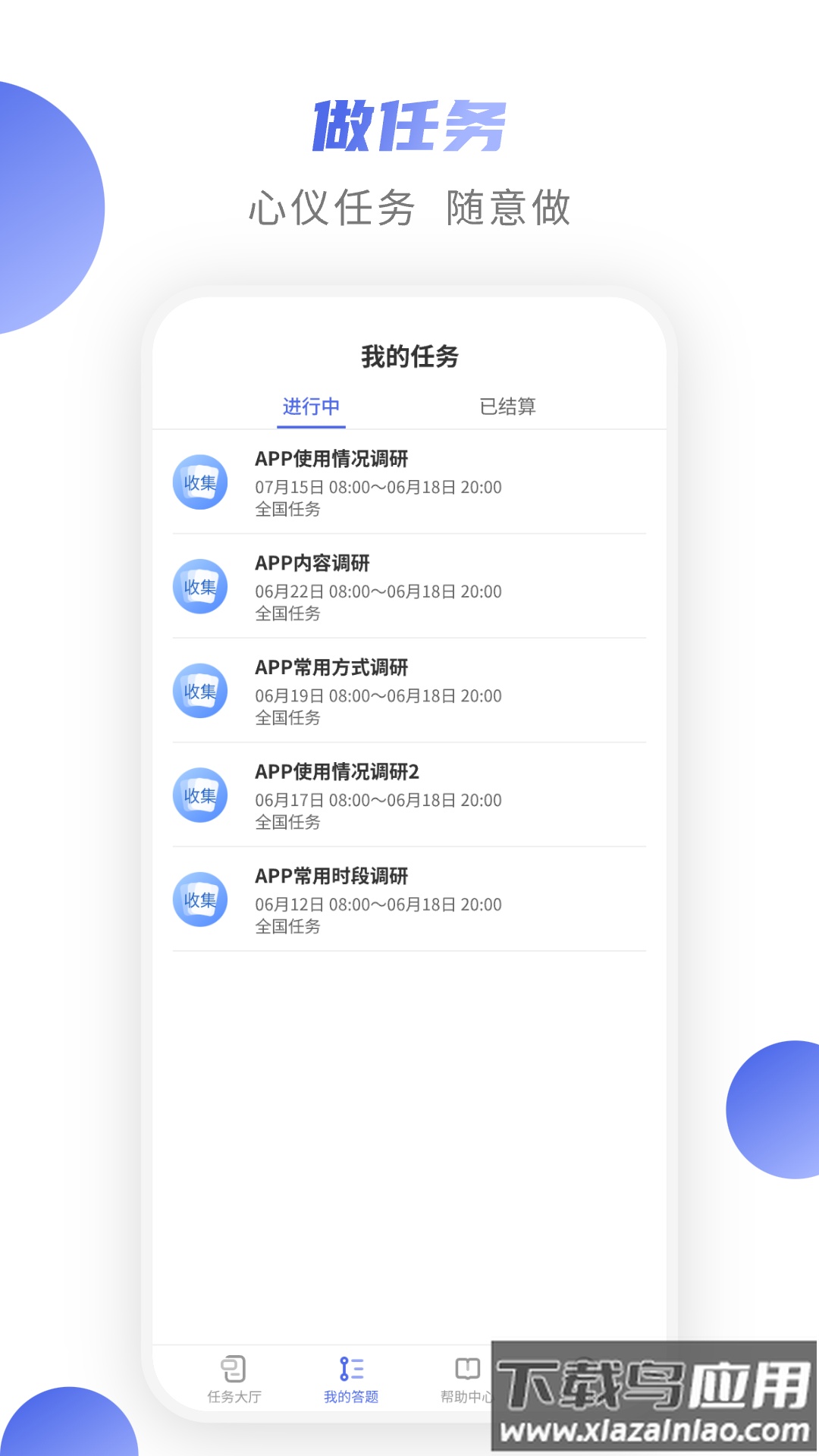This screenshot has width=819, height=1456.
Task: Click the 收集 icon on APP使用情况调研2
Action: click(200, 796)
